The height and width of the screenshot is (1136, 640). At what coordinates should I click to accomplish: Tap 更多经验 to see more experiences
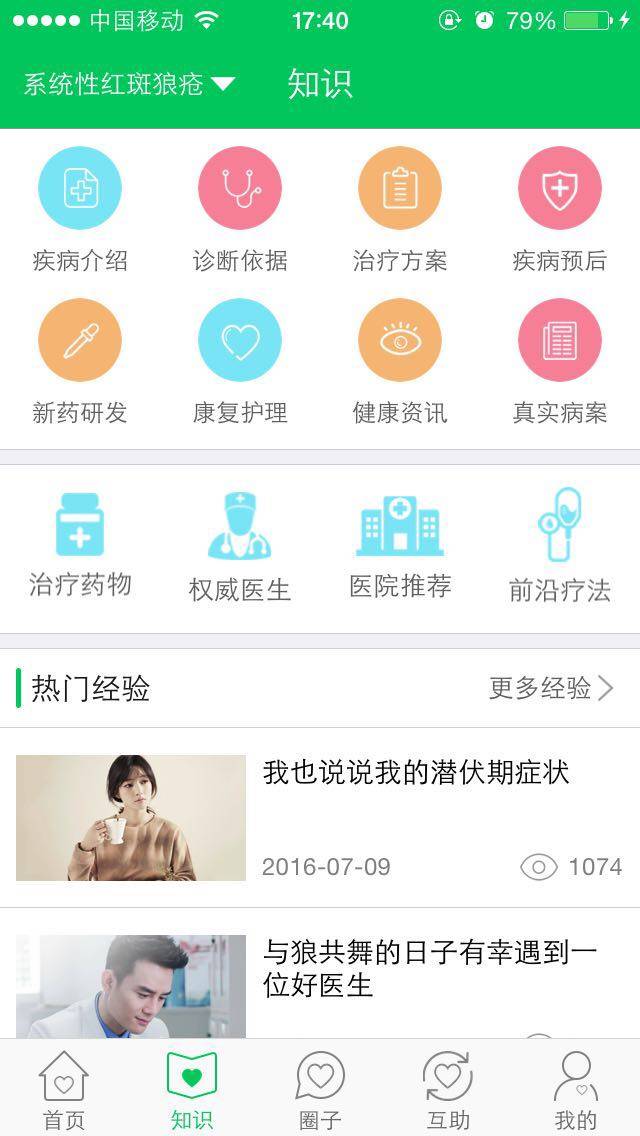[550, 688]
